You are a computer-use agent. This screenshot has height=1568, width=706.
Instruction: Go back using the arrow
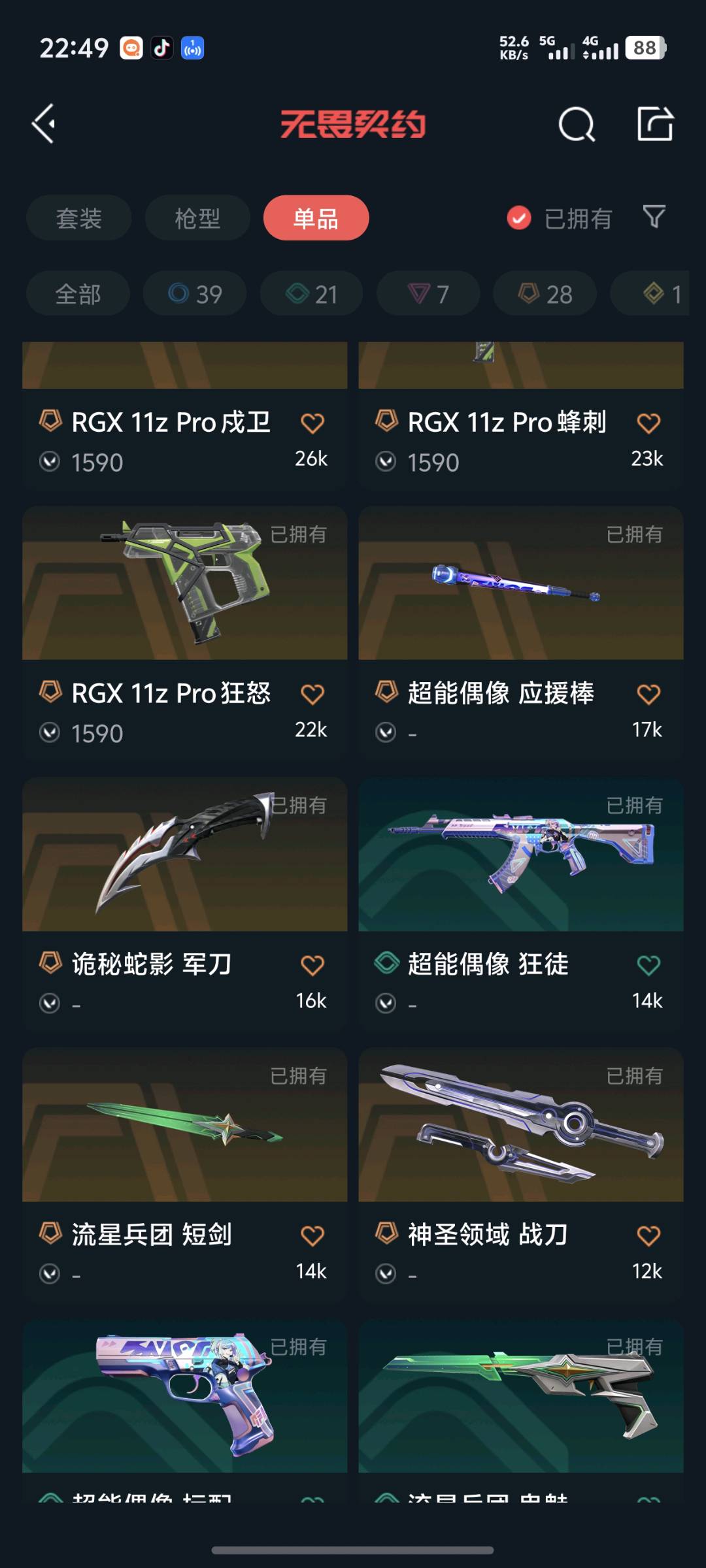tap(44, 123)
